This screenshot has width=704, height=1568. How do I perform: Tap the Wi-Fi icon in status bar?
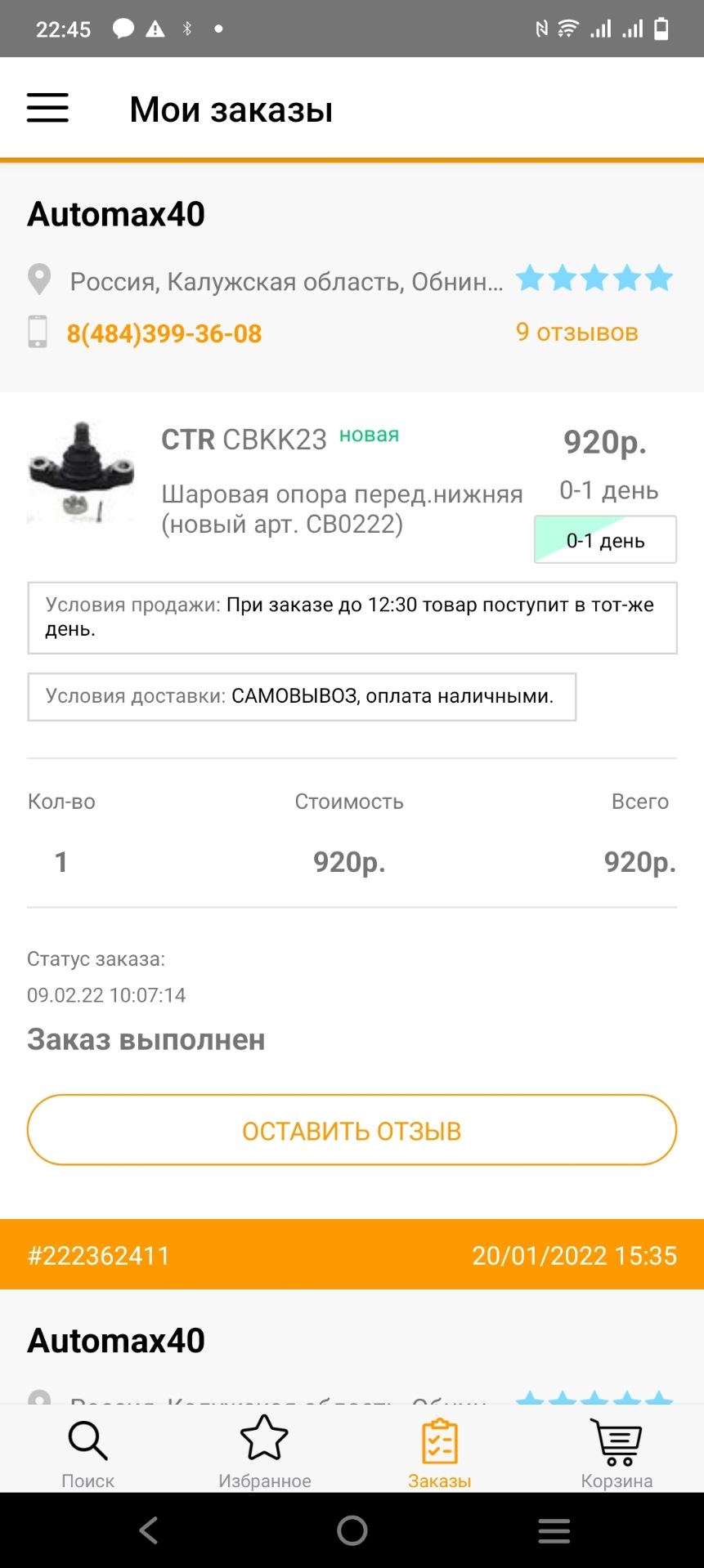566,27
